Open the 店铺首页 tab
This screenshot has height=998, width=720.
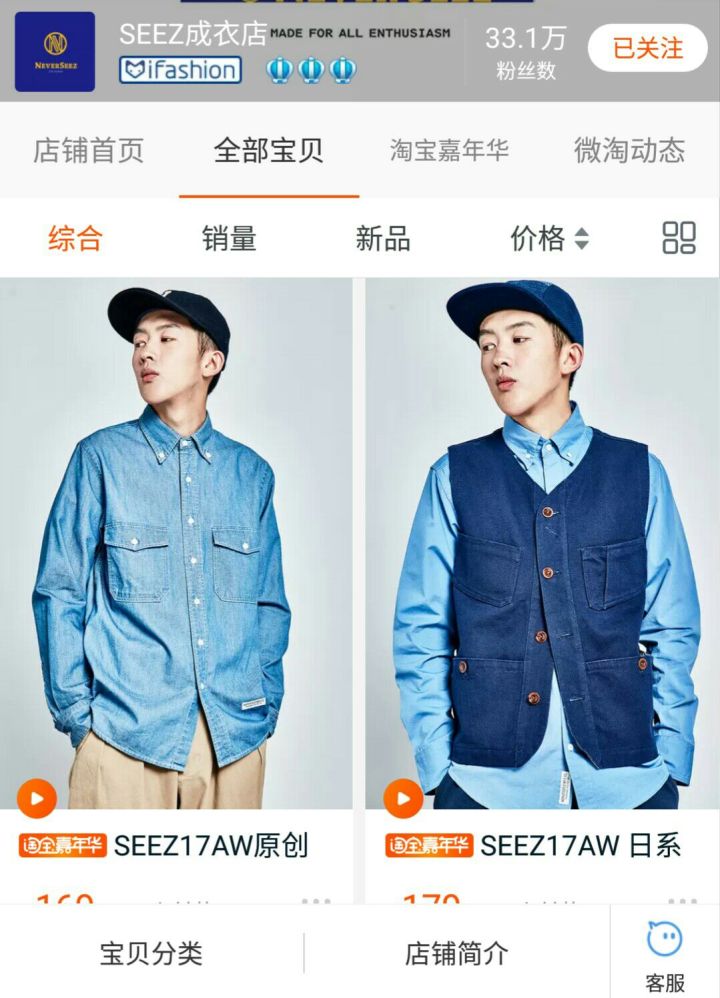pos(89,151)
